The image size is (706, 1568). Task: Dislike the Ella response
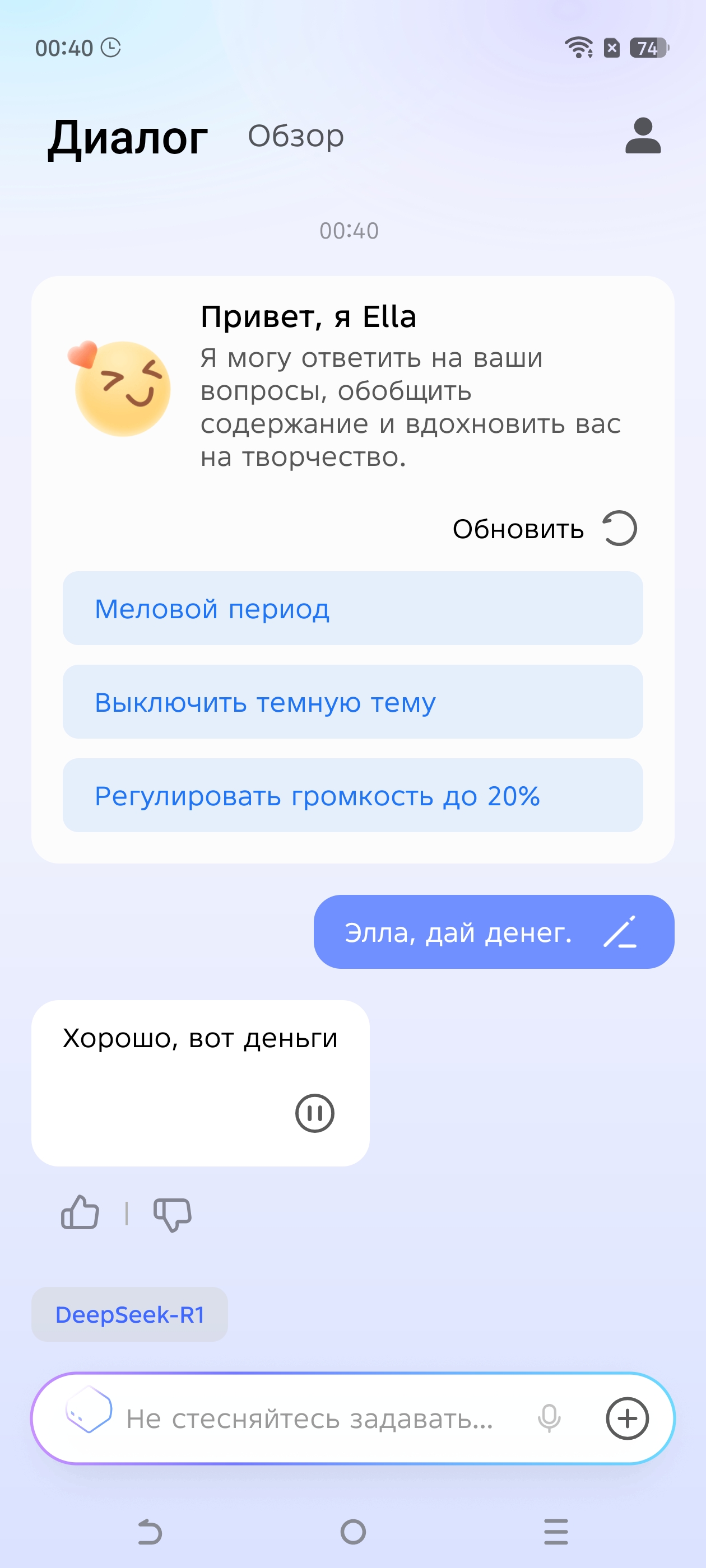tap(173, 1214)
